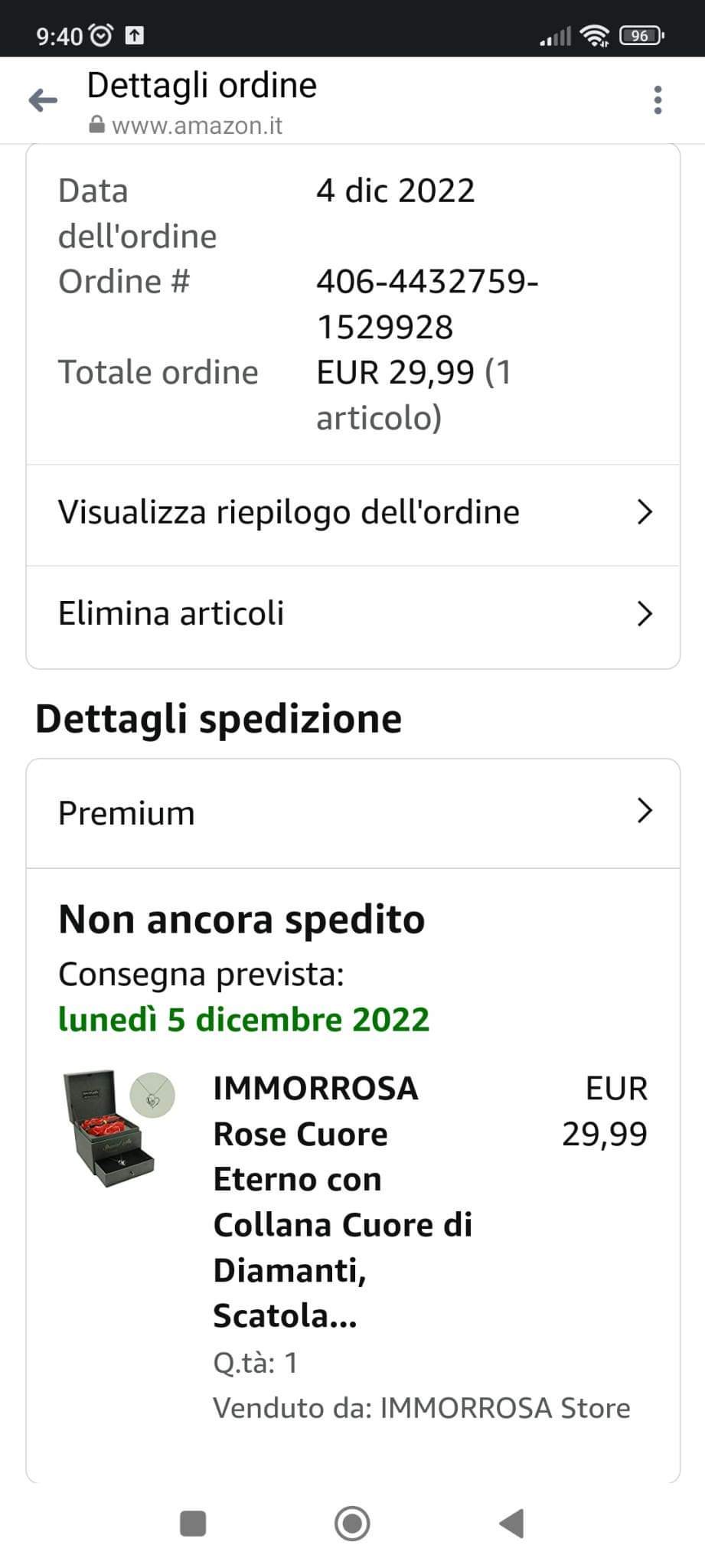Open the three-dot overflow menu
Viewport: 705px width, 1568px height.
pos(658,100)
